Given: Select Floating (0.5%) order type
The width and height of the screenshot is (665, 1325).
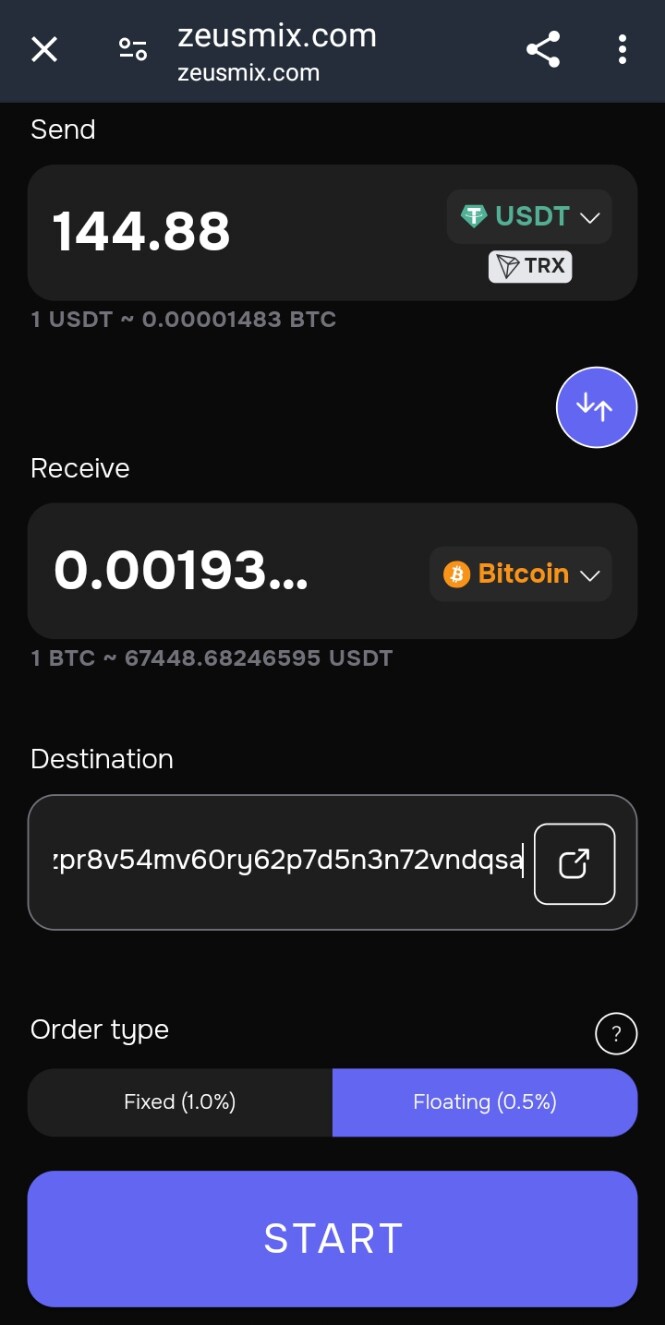Looking at the screenshot, I should point(484,1102).
